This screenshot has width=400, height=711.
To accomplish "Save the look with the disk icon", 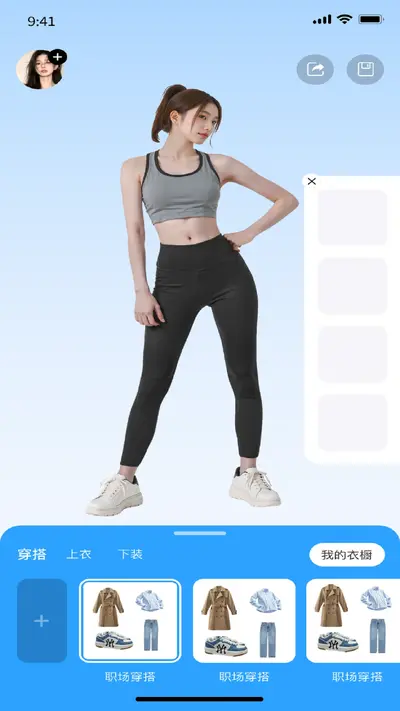I will point(365,69).
